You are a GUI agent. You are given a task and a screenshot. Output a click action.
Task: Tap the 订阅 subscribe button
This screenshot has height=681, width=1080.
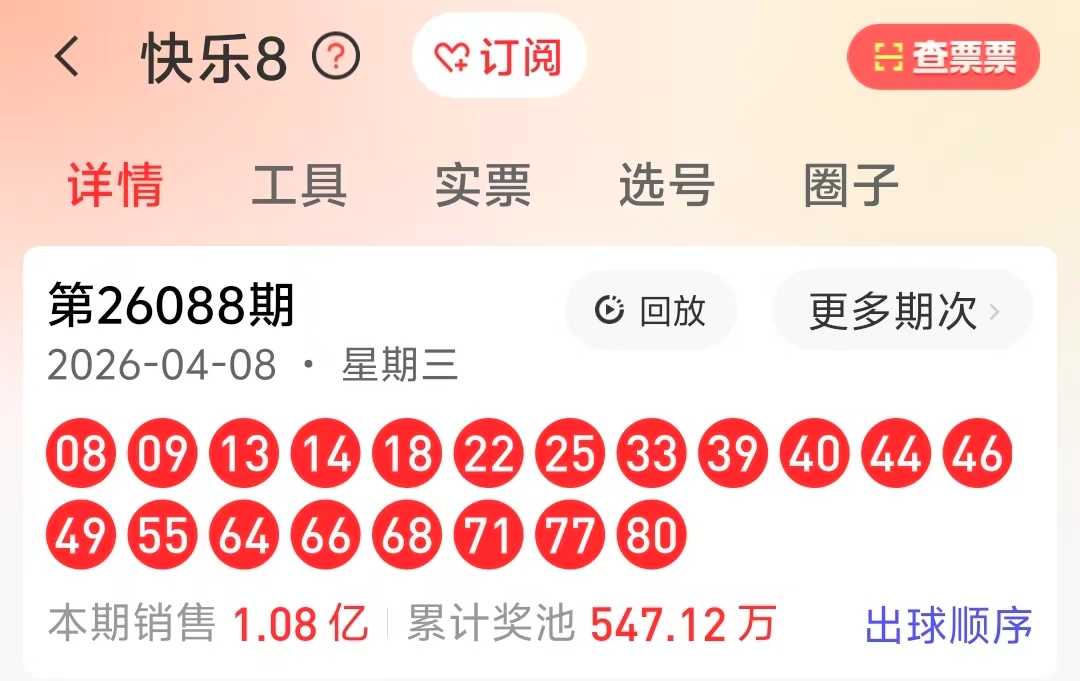point(498,57)
